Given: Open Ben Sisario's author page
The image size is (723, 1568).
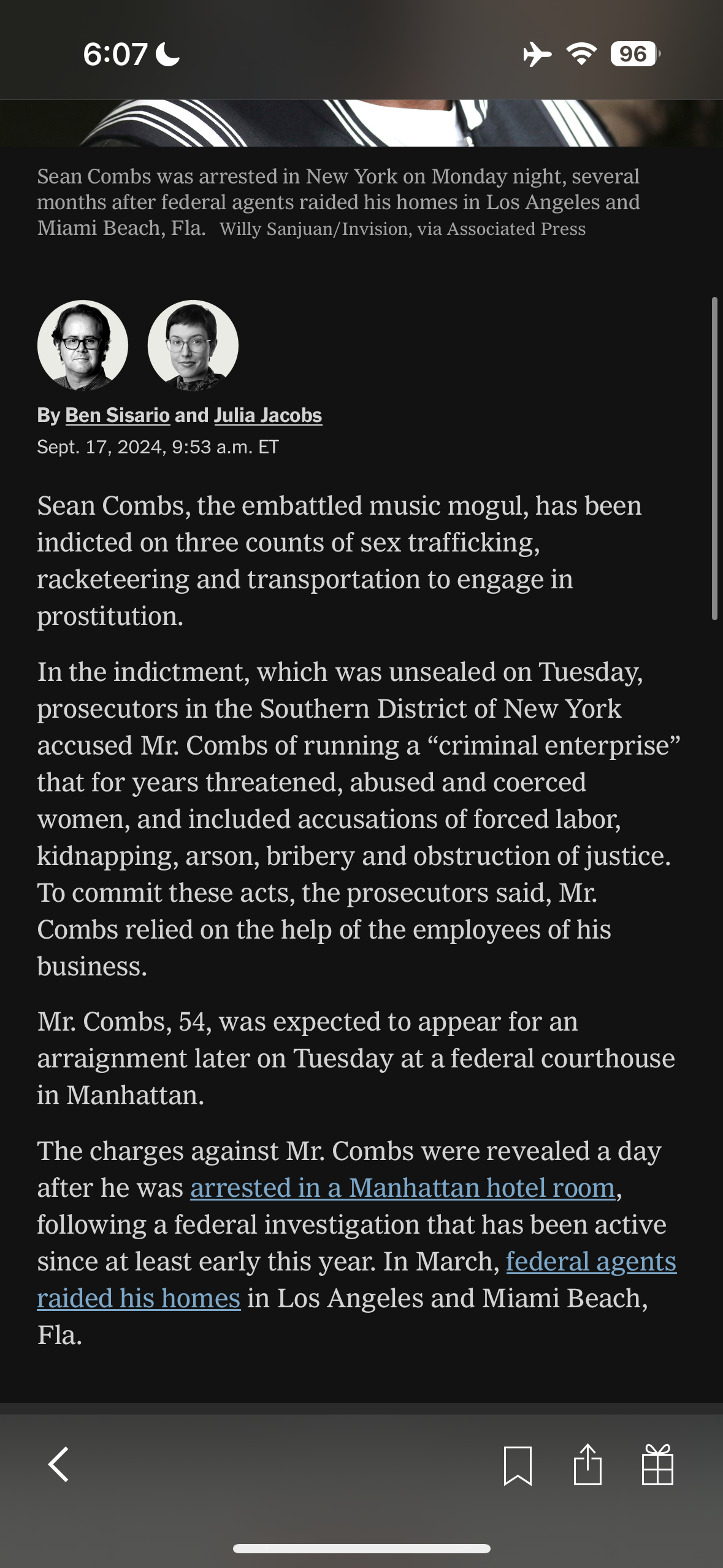Looking at the screenshot, I should [x=117, y=415].
